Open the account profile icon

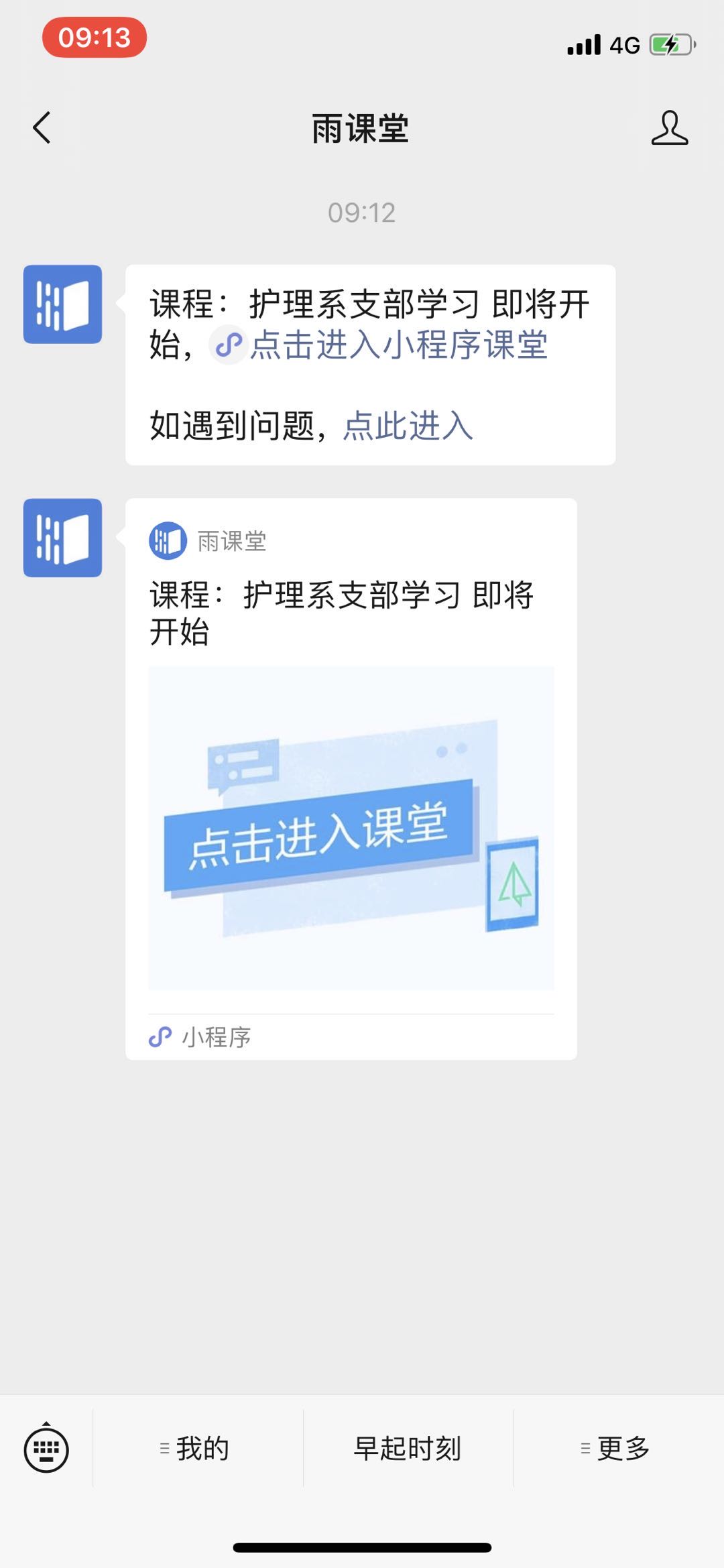point(669,128)
